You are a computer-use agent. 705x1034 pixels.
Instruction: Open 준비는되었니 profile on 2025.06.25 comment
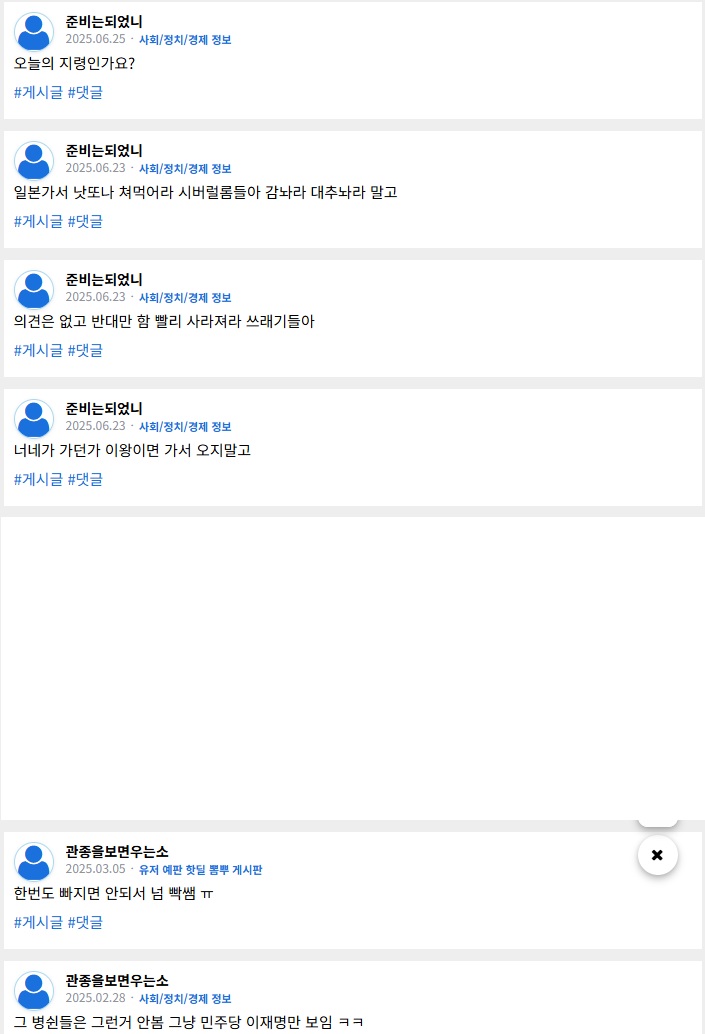(x=104, y=22)
